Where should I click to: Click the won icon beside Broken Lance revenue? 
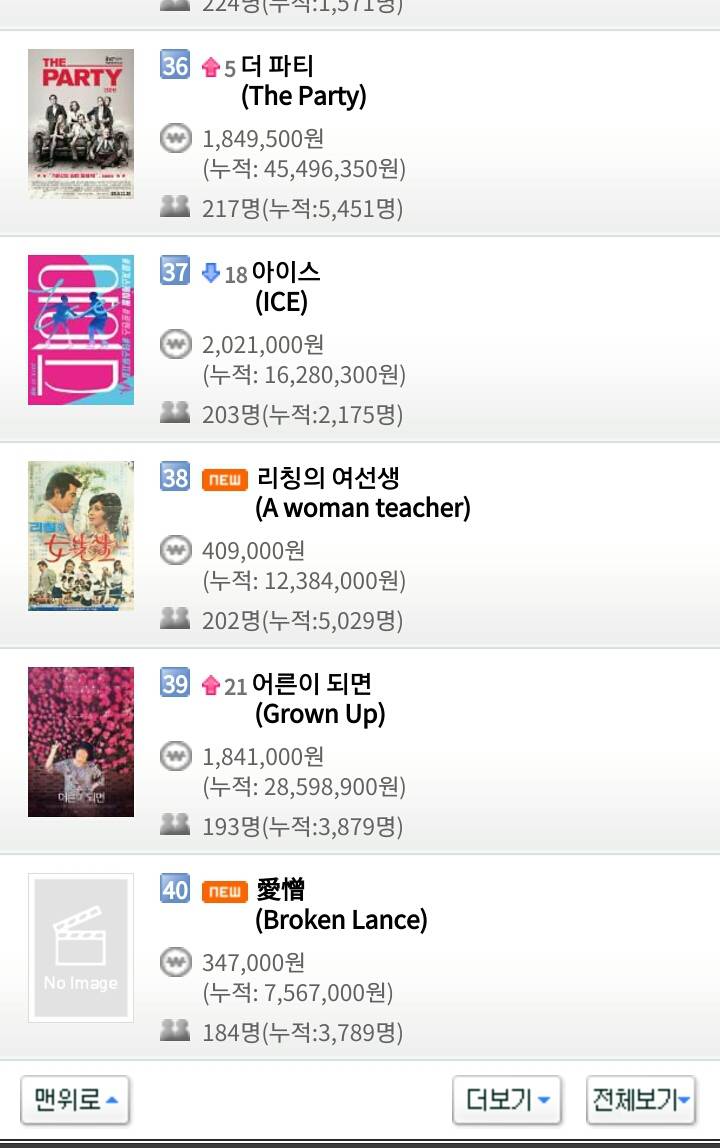pos(175,962)
